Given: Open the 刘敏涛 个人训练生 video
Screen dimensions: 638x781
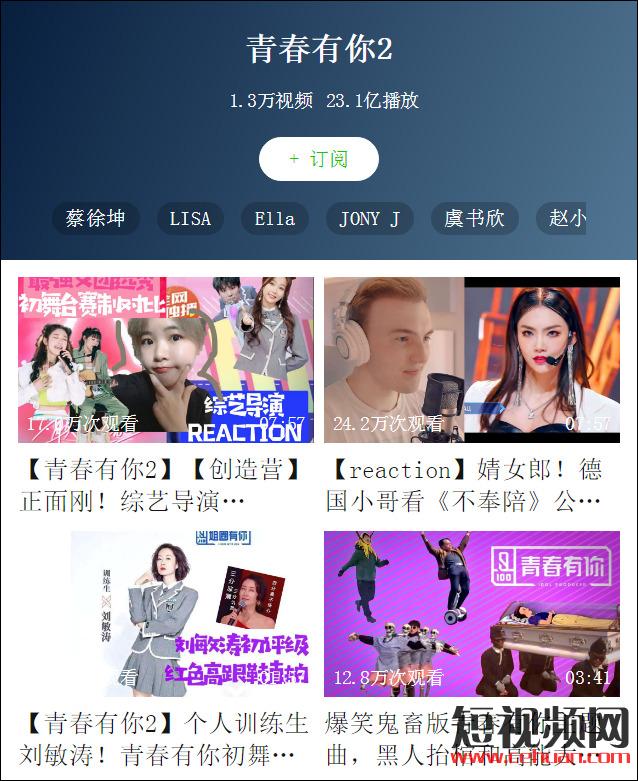Looking at the screenshot, I should [166, 614].
